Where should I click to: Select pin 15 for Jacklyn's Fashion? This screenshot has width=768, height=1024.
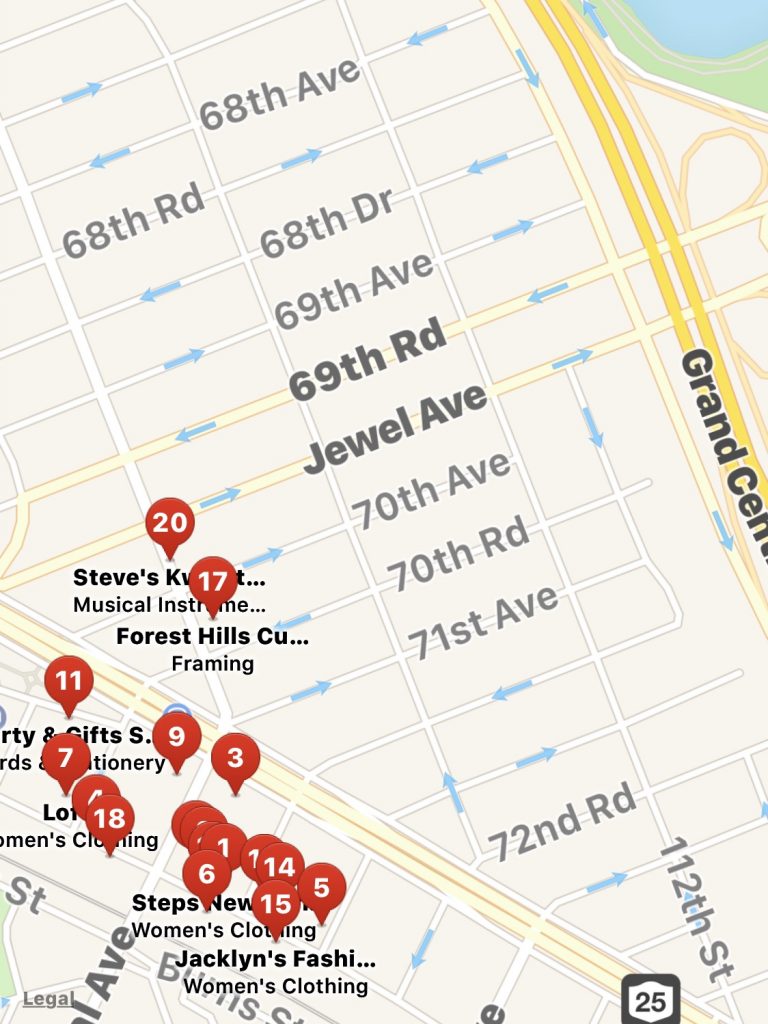point(274,904)
